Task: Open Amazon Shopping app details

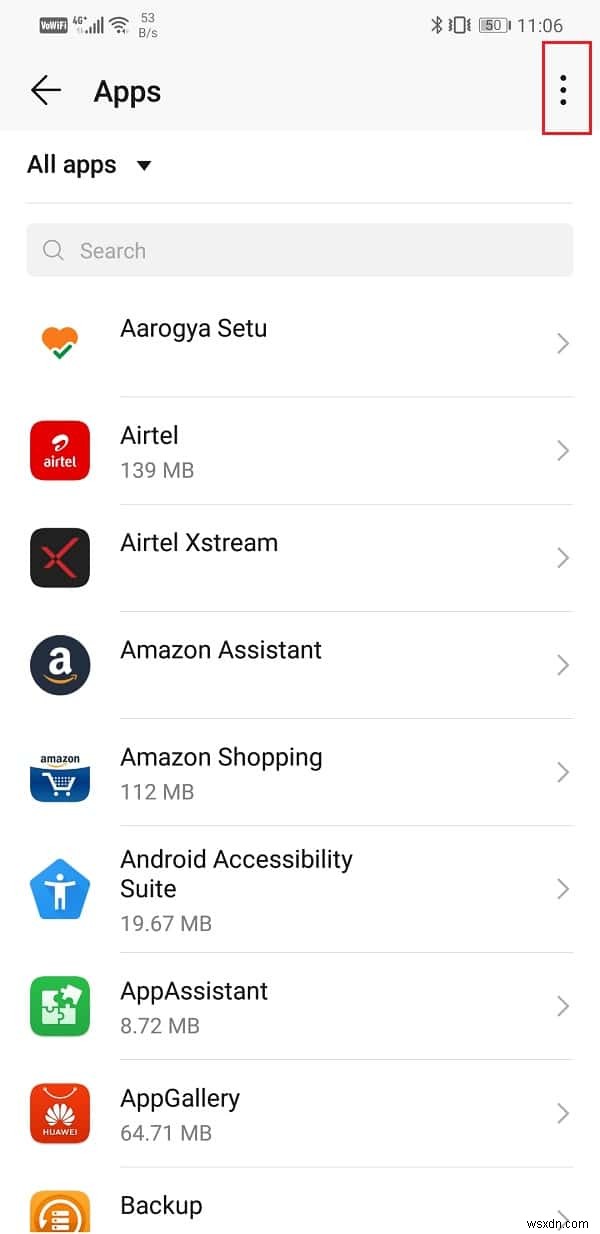Action: coord(300,772)
